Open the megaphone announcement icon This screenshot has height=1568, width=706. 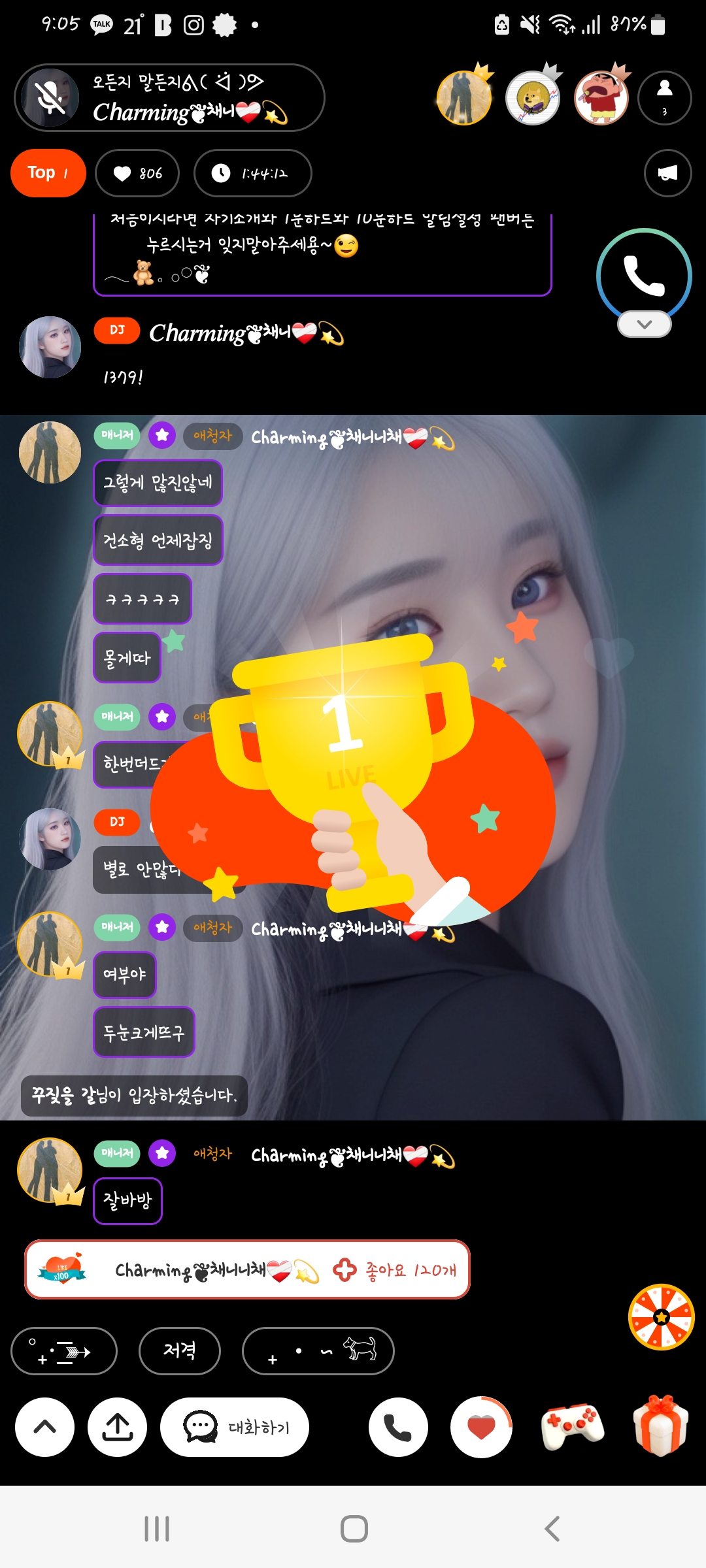coord(667,173)
